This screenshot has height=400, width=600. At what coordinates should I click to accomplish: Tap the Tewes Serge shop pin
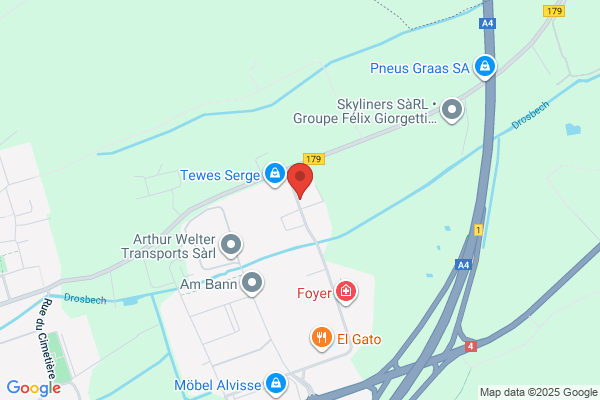click(274, 175)
